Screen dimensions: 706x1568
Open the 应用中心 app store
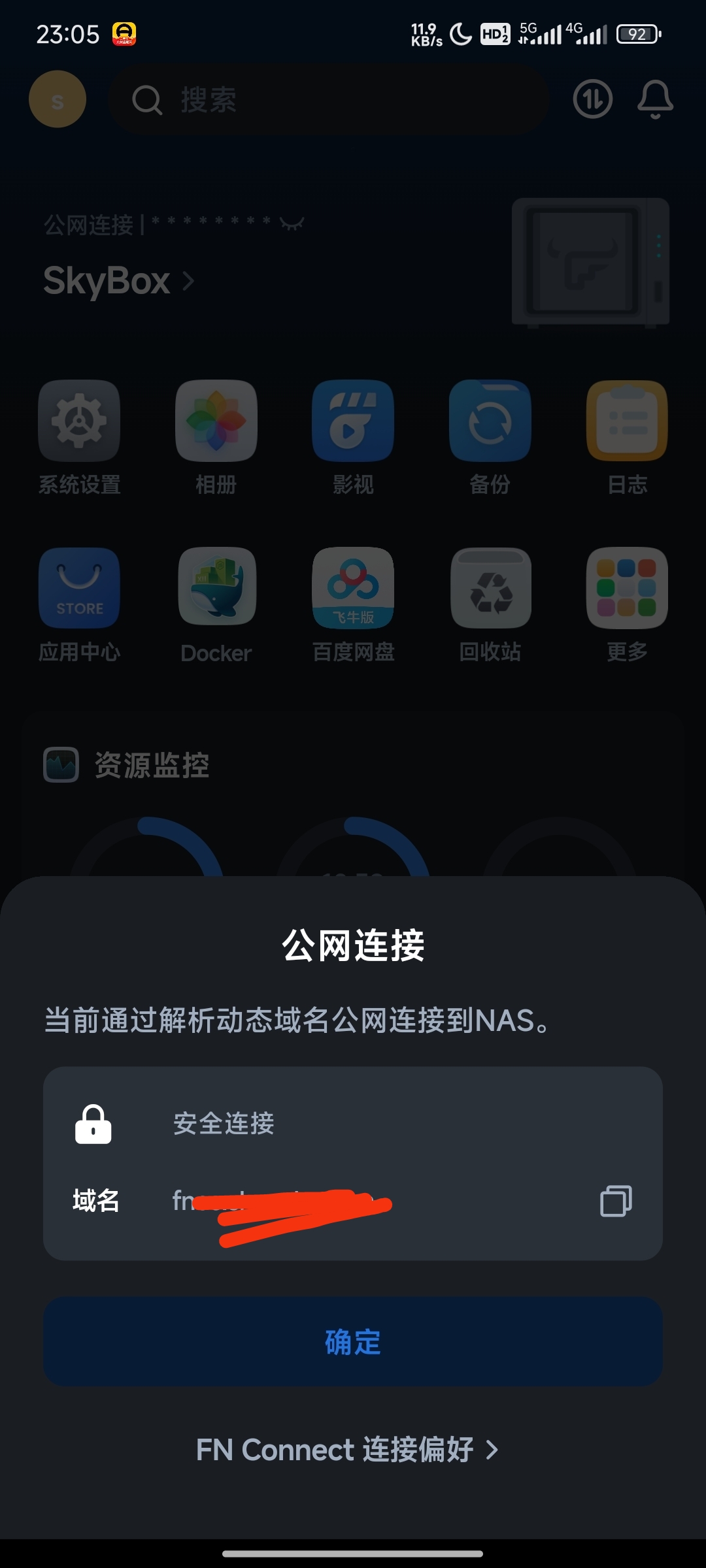coord(78,588)
